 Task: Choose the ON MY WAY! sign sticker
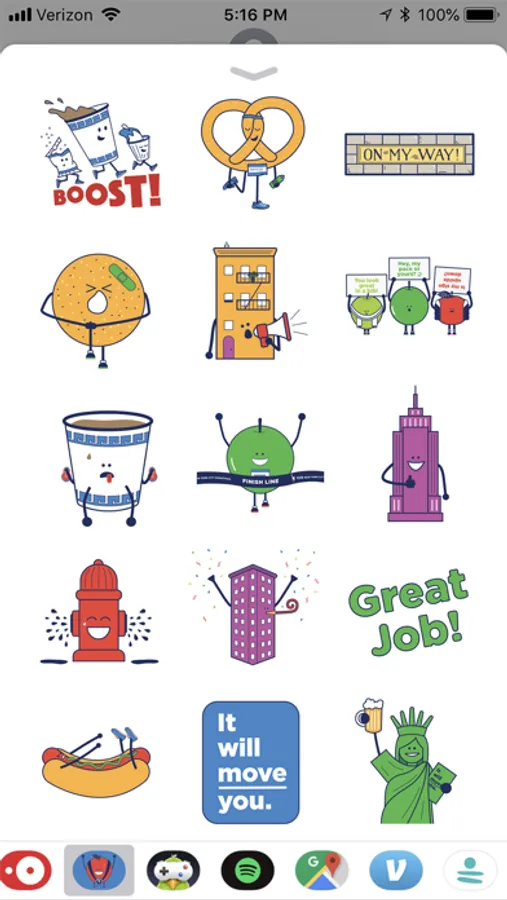(x=409, y=154)
